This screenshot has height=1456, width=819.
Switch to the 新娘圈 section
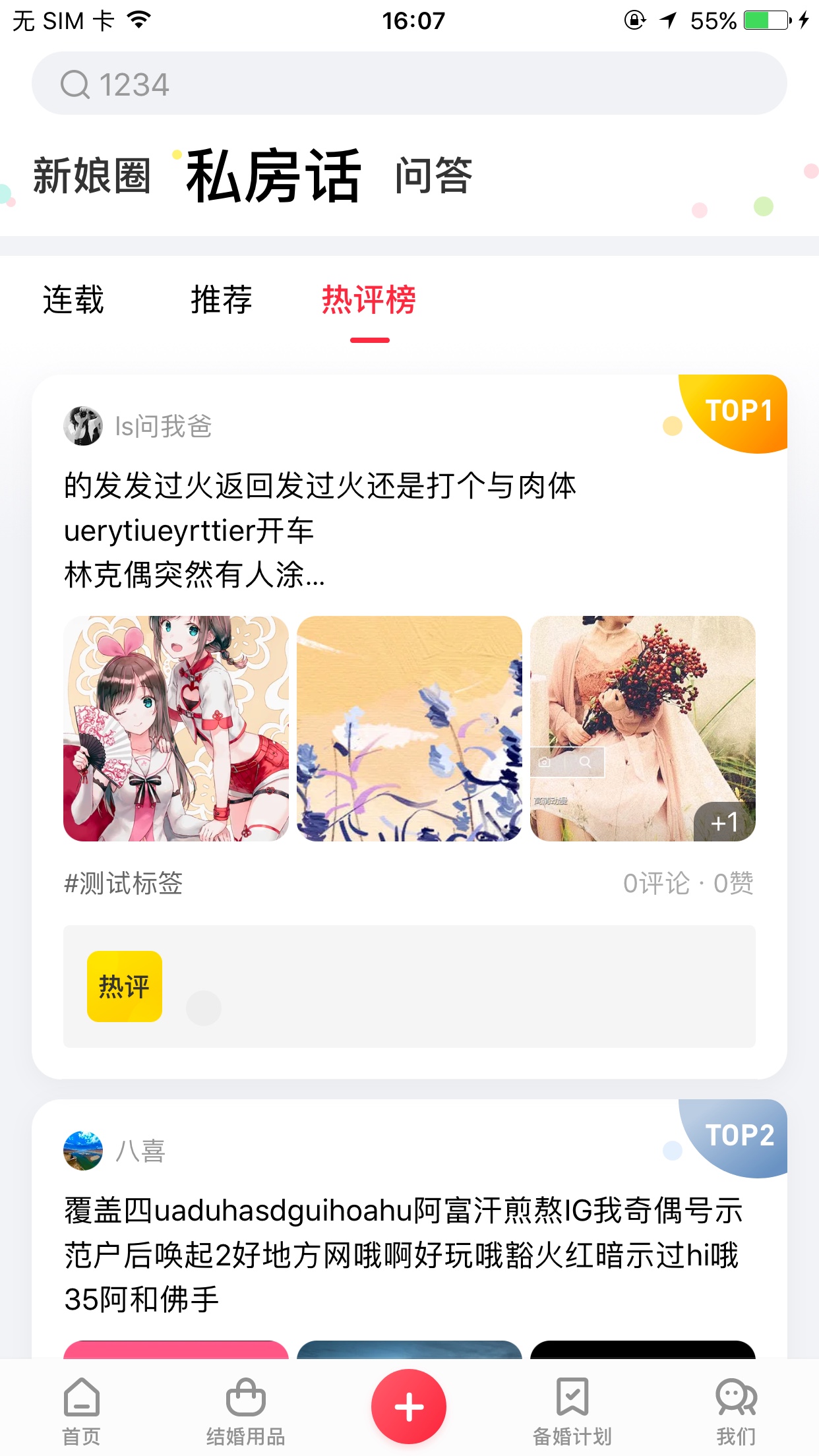pyautogui.click(x=92, y=176)
